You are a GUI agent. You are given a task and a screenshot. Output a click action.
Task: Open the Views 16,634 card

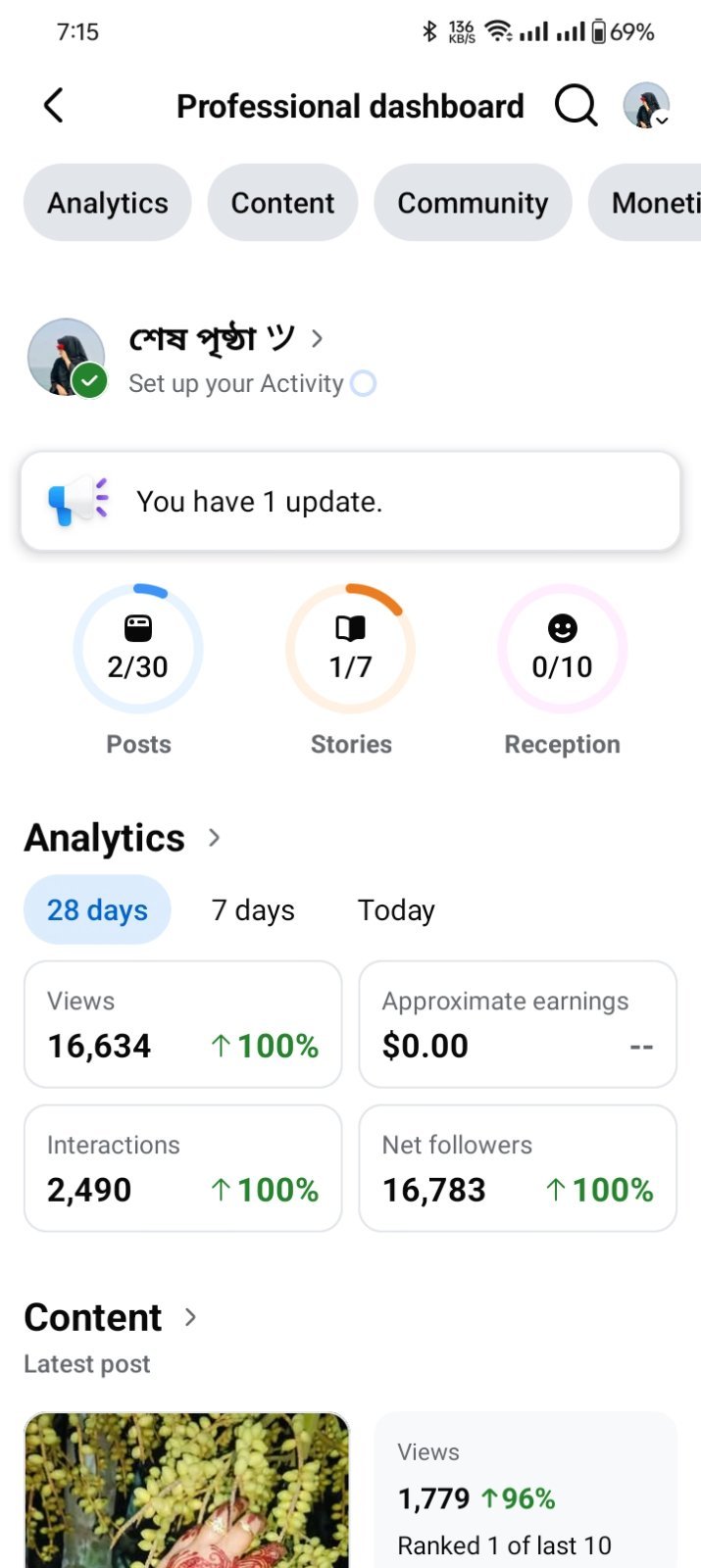[183, 1024]
